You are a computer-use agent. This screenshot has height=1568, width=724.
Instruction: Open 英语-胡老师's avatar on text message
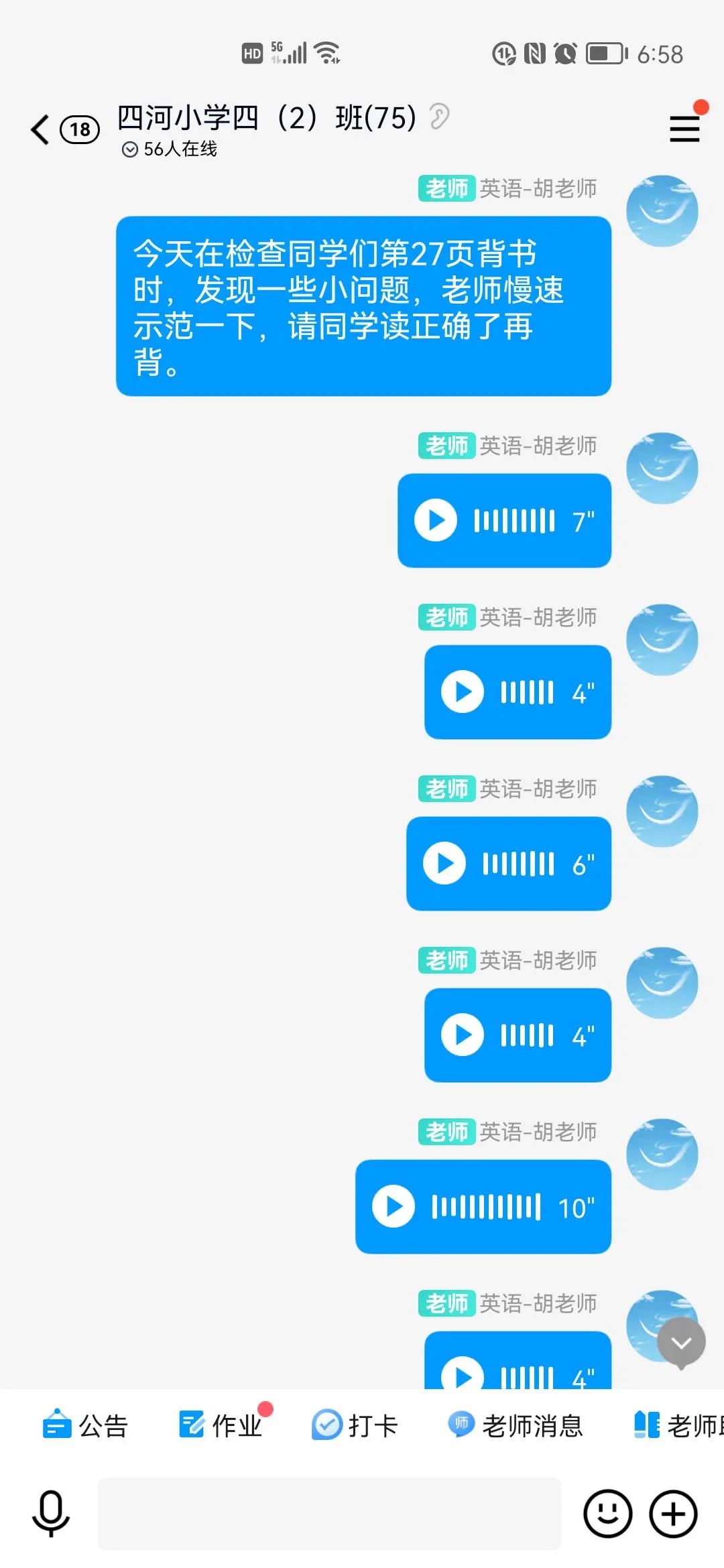[662, 211]
